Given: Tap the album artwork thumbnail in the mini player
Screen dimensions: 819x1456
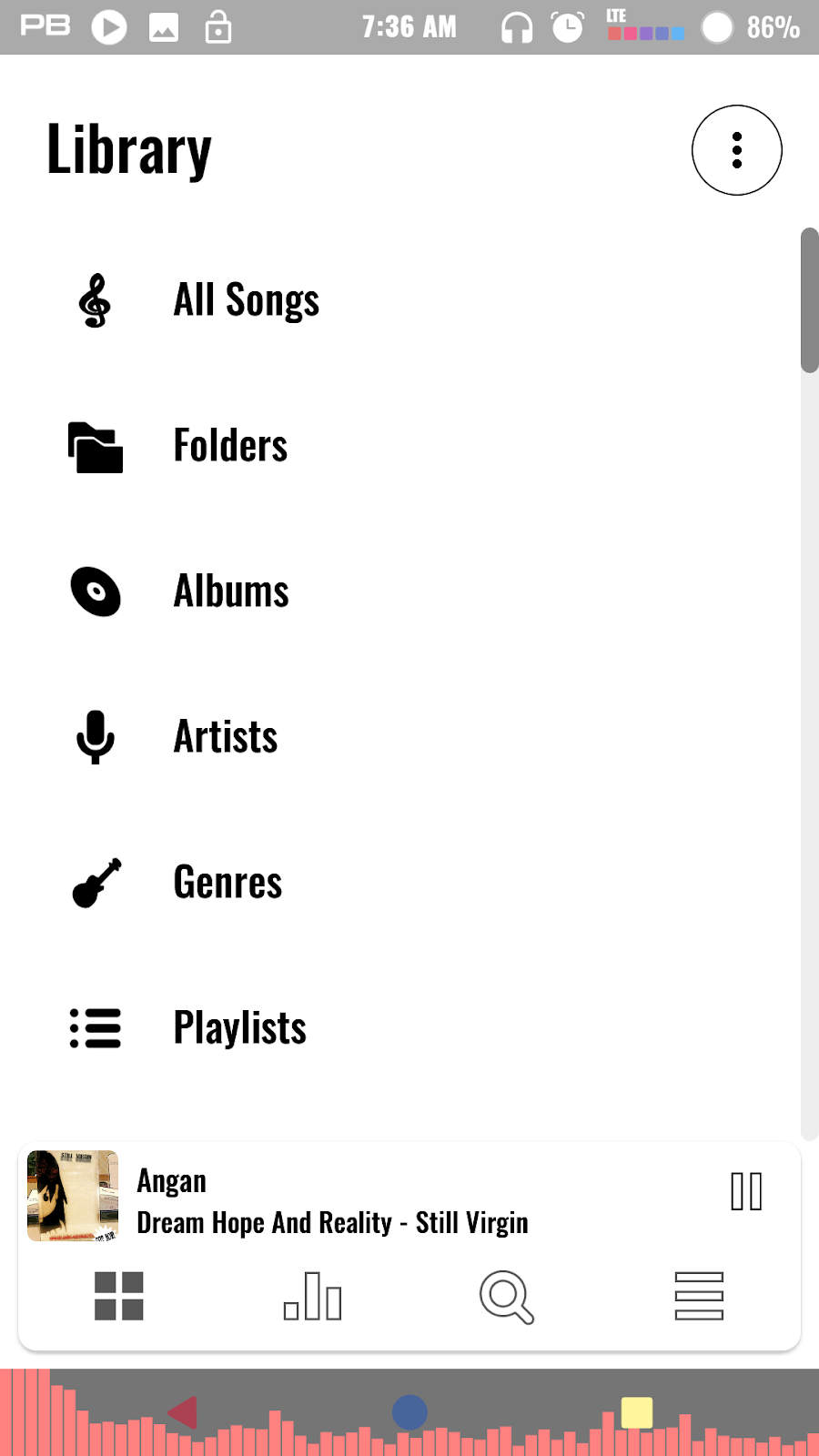Looking at the screenshot, I should tap(75, 1196).
